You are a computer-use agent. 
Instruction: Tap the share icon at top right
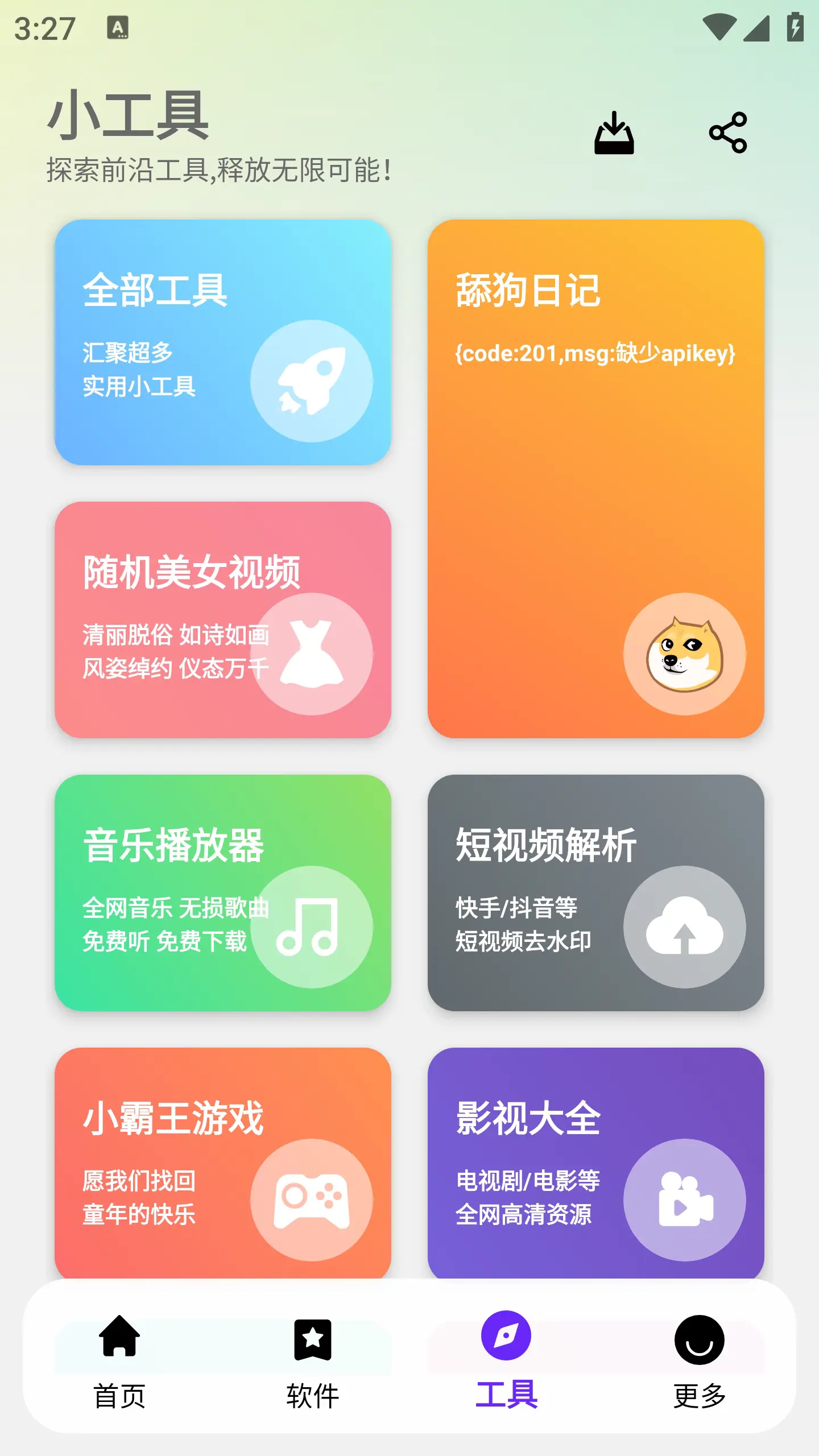pos(727,134)
